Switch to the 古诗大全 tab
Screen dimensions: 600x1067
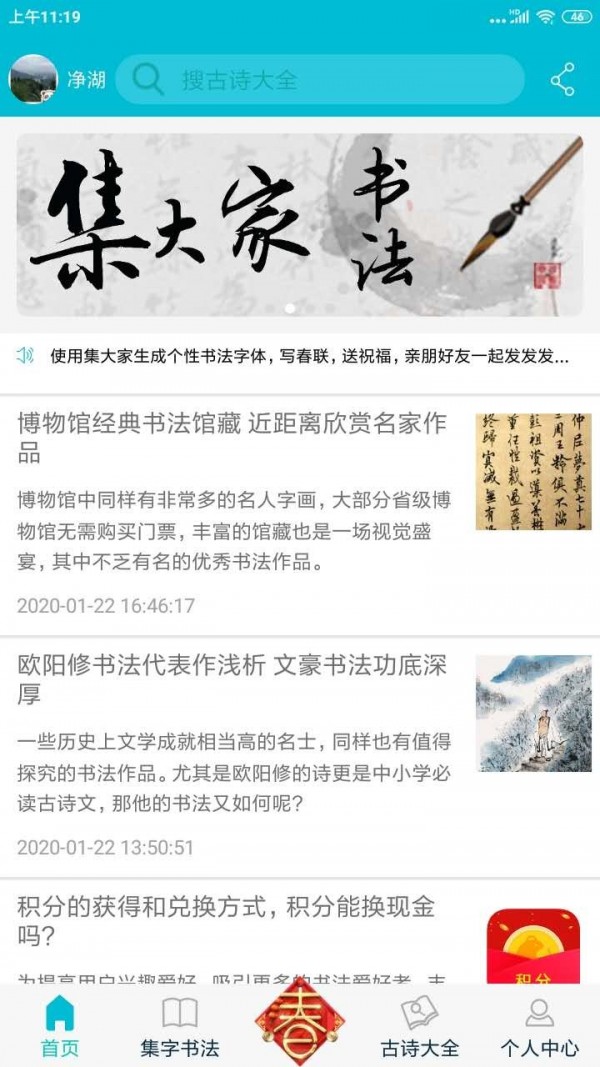[420, 1026]
